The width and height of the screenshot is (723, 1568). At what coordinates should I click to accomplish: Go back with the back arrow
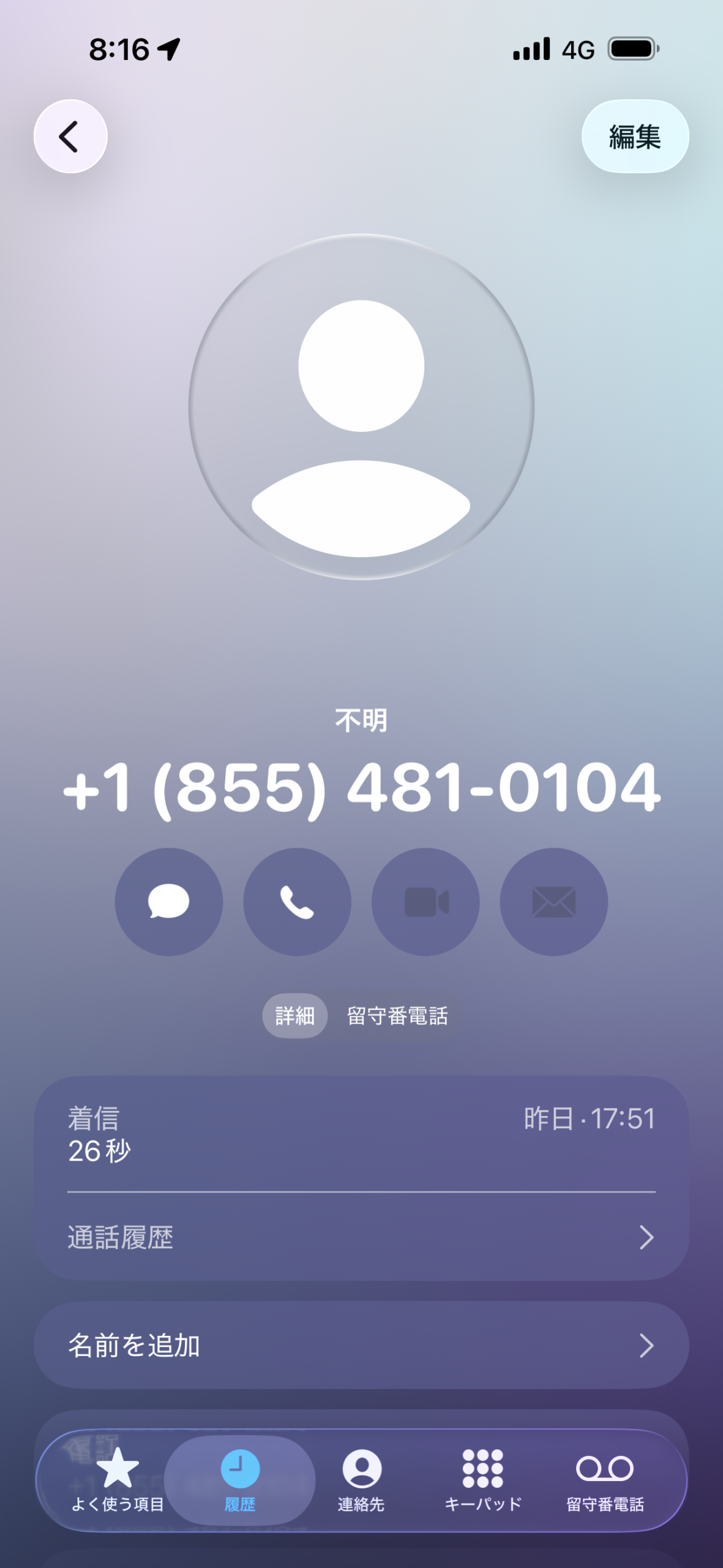coord(70,136)
